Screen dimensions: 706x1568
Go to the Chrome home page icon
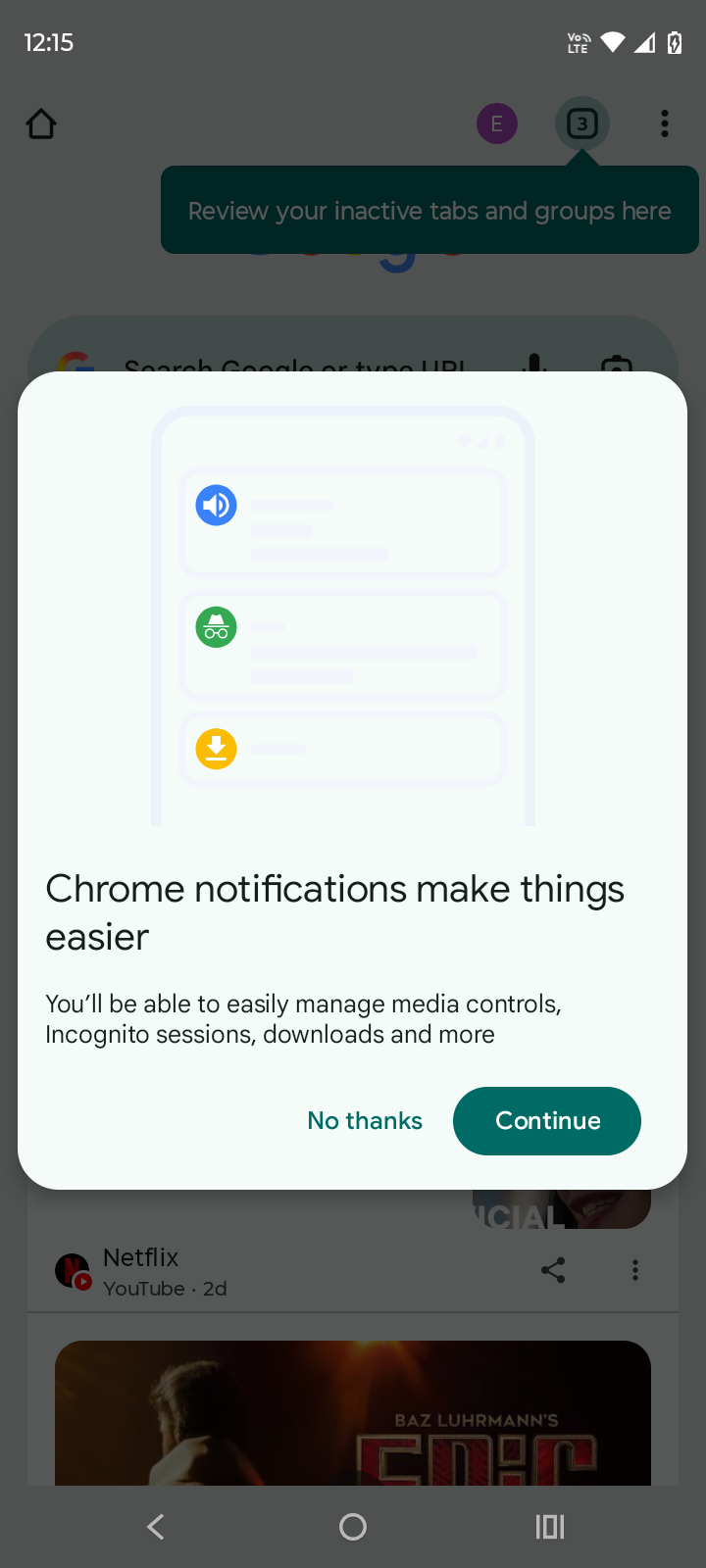[x=41, y=124]
